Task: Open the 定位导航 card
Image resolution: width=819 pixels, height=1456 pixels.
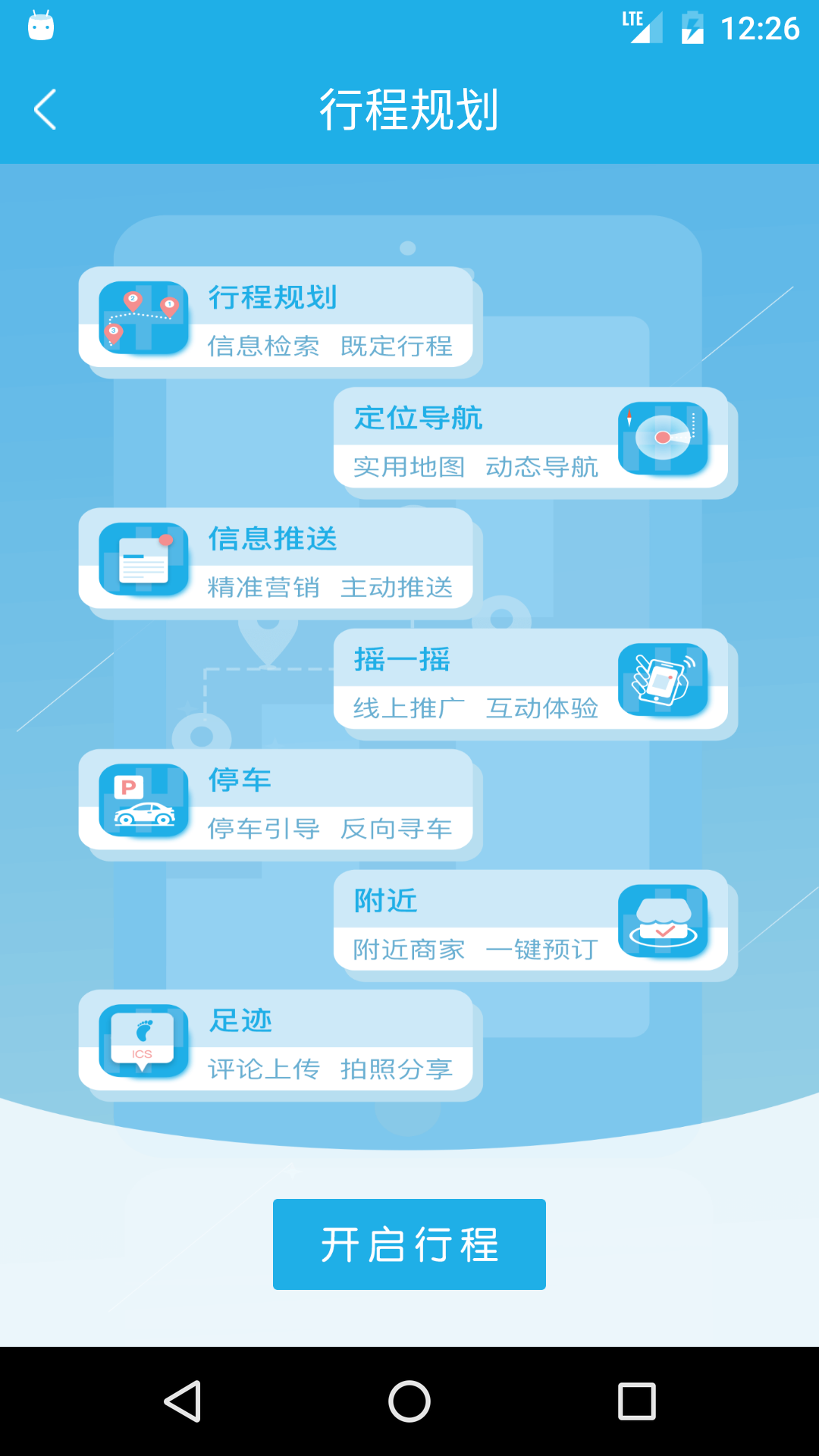Action: 531,438
